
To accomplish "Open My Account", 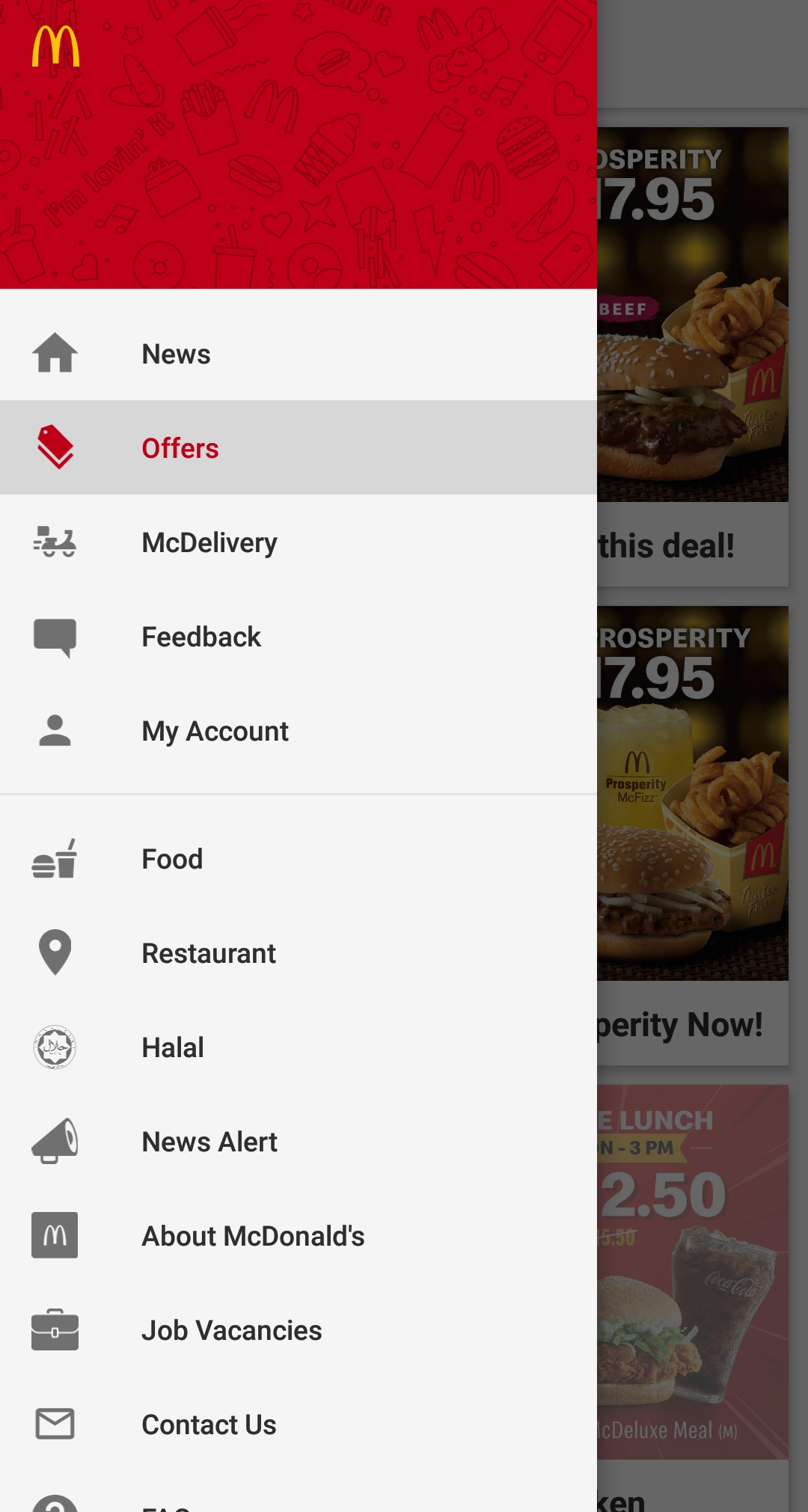I will (215, 731).
